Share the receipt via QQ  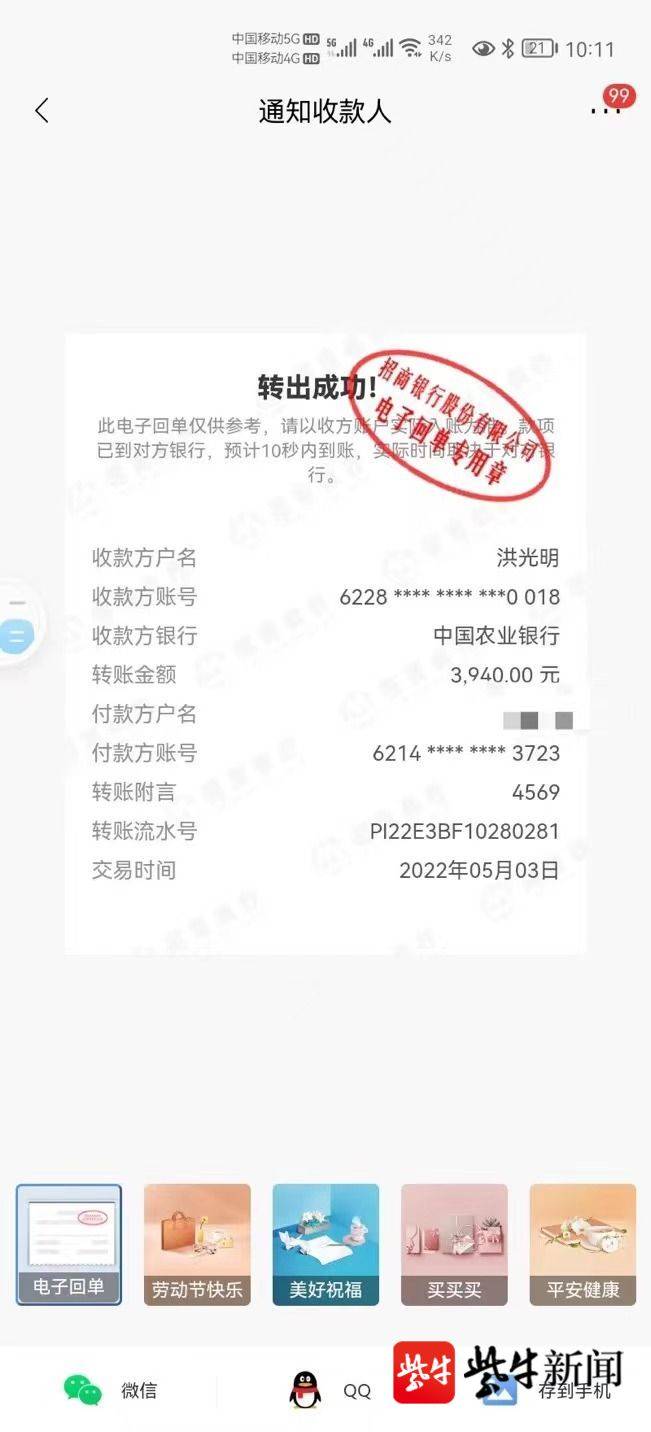point(330,1390)
